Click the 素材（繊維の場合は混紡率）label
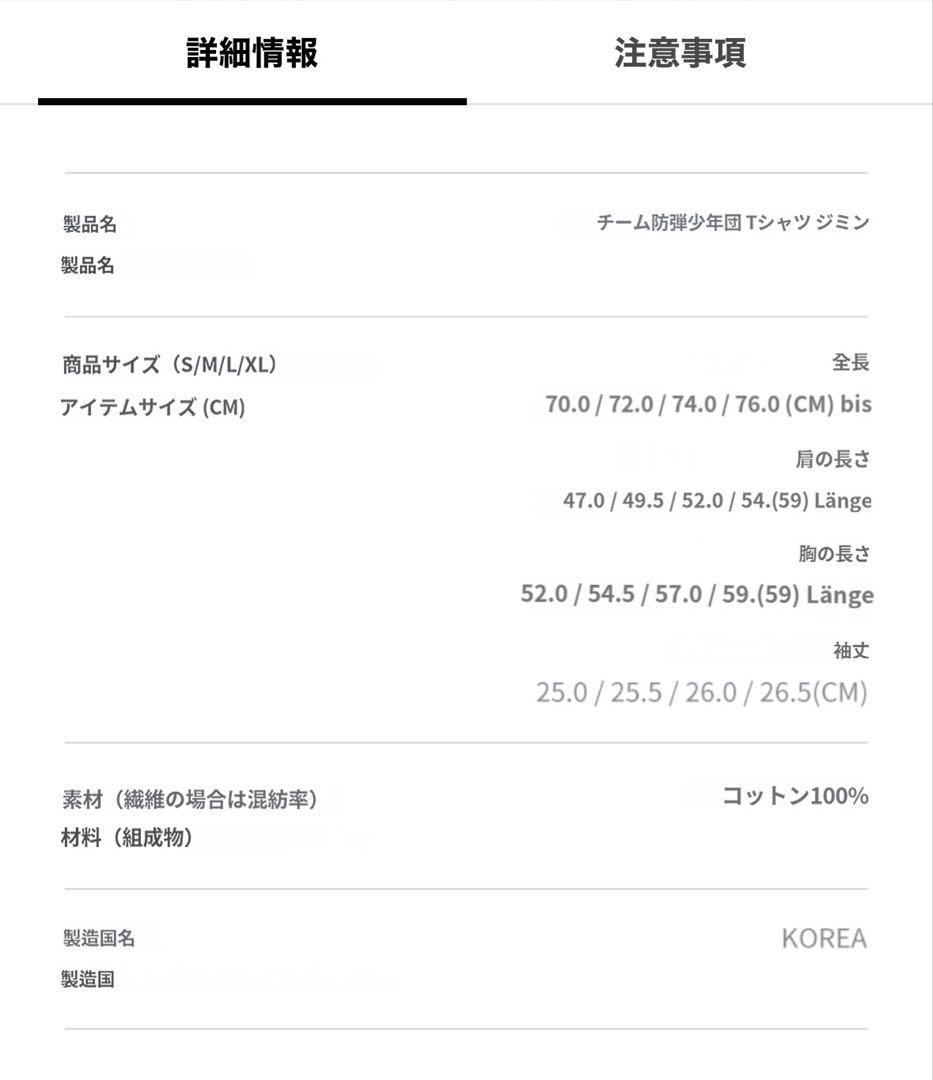The height and width of the screenshot is (1080, 933). coord(192,798)
